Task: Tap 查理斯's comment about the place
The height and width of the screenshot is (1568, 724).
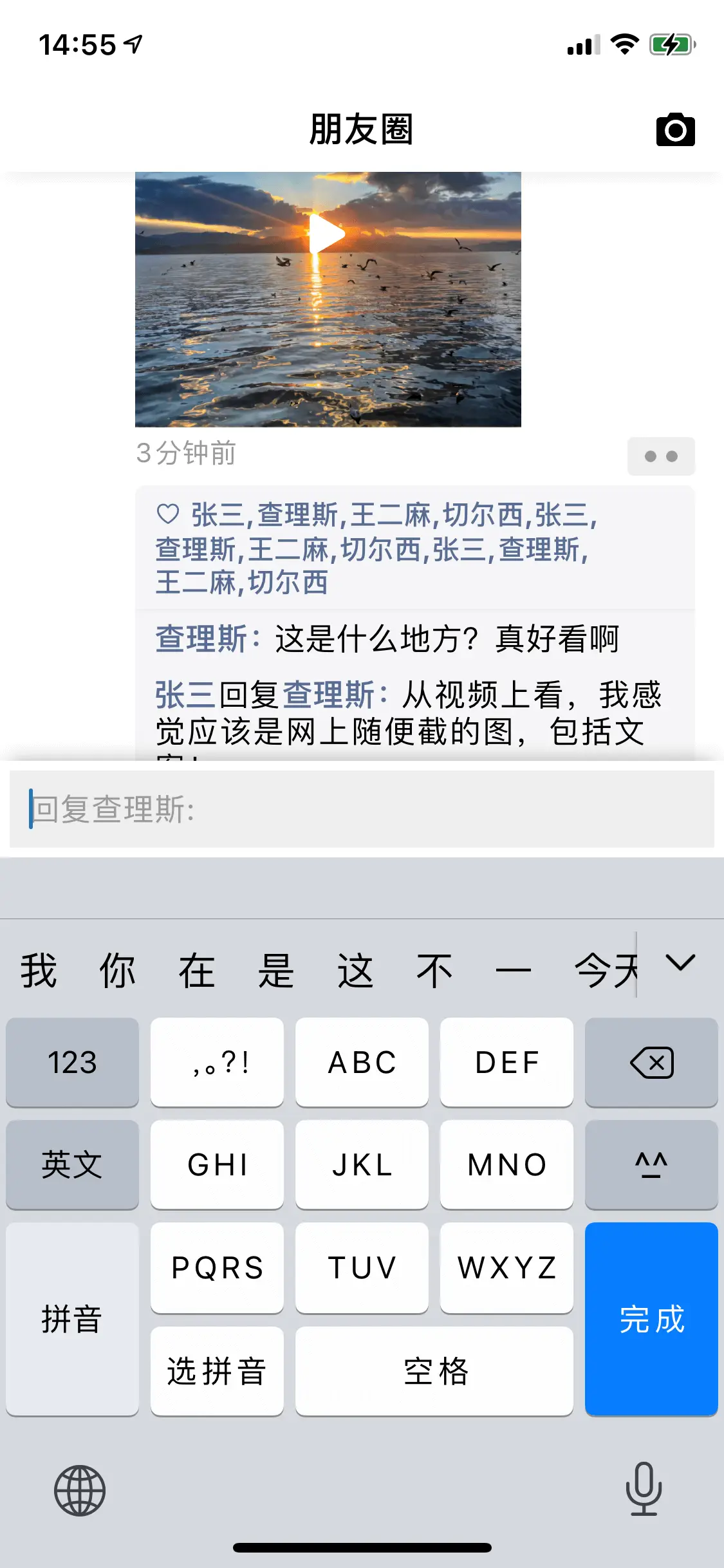Action: (x=386, y=639)
